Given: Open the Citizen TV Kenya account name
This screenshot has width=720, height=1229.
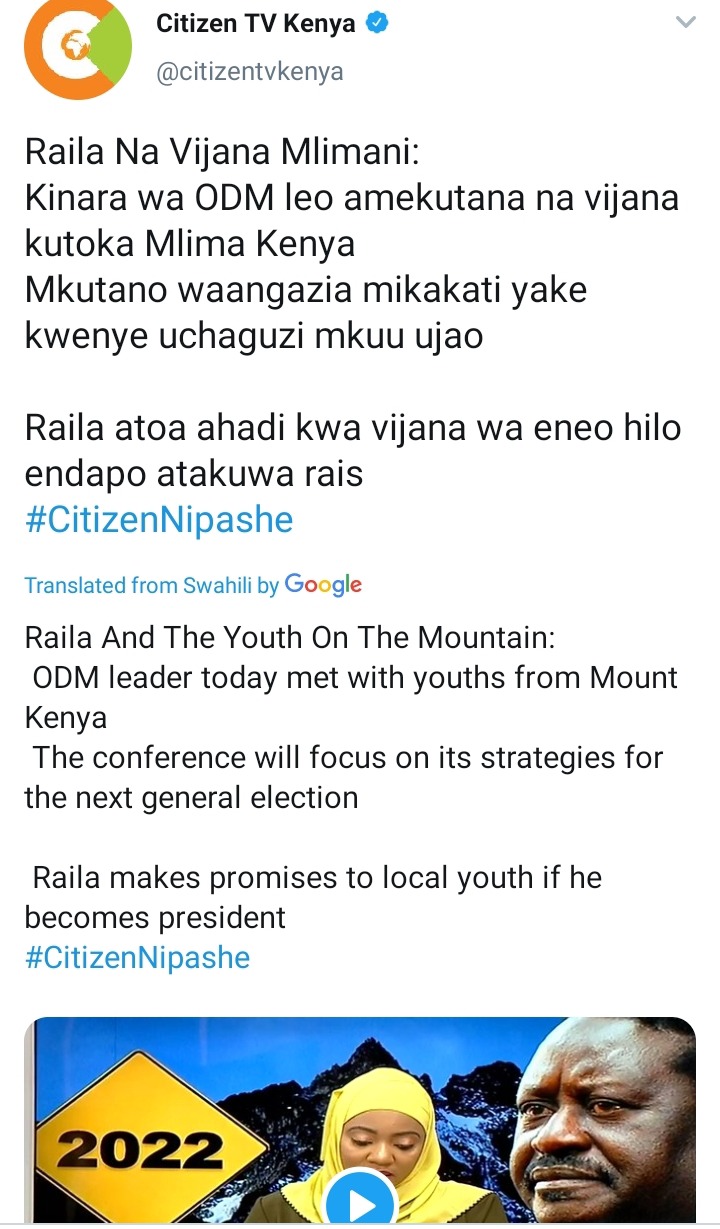Looking at the screenshot, I should [256, 24].
